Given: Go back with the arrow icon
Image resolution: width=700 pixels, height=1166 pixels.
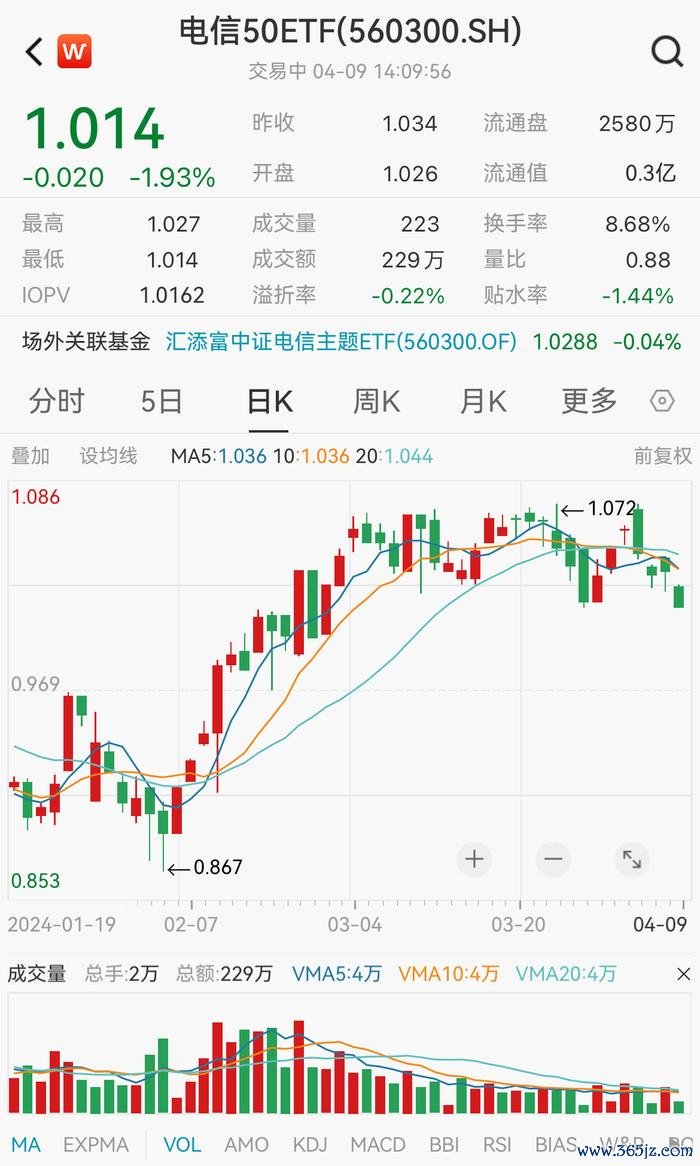Looking at the screenshot, I should 34,52.
